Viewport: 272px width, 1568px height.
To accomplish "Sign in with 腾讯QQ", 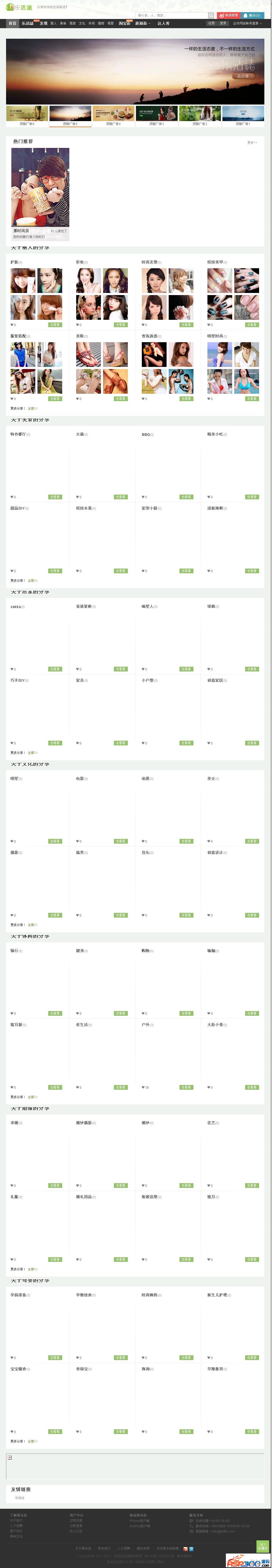I will pos(252,15).
